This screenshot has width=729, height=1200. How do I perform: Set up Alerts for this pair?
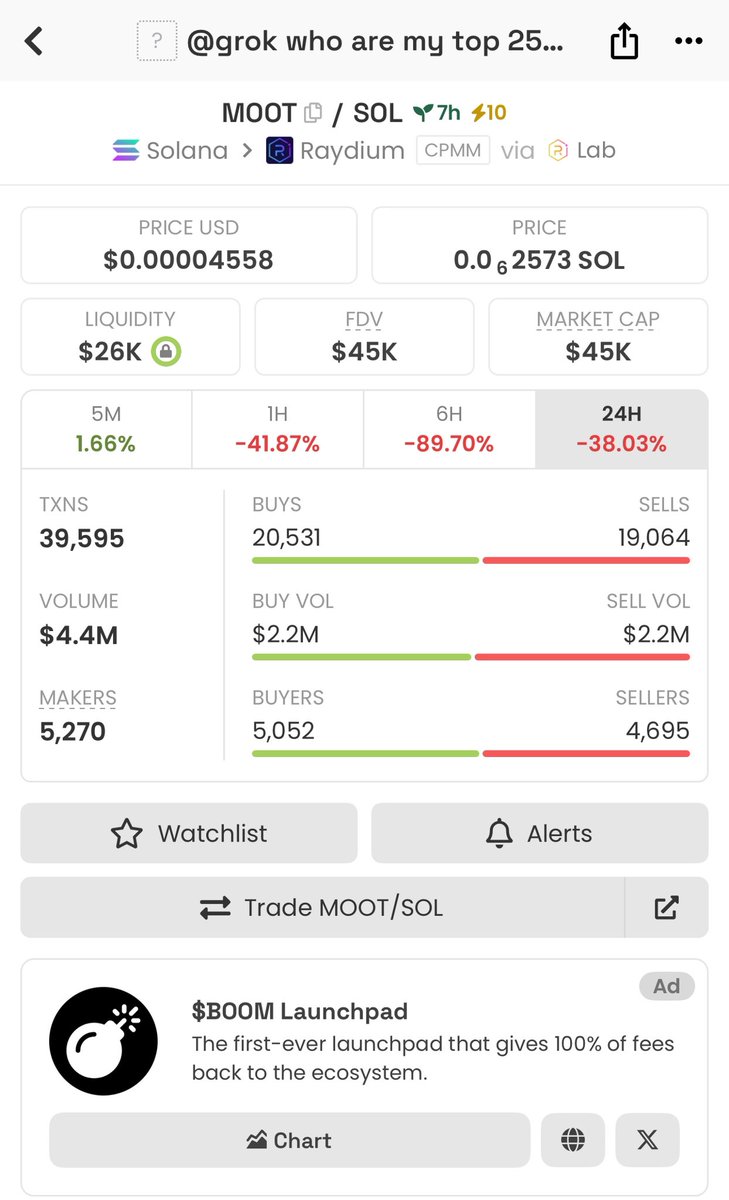pos(540,833)
